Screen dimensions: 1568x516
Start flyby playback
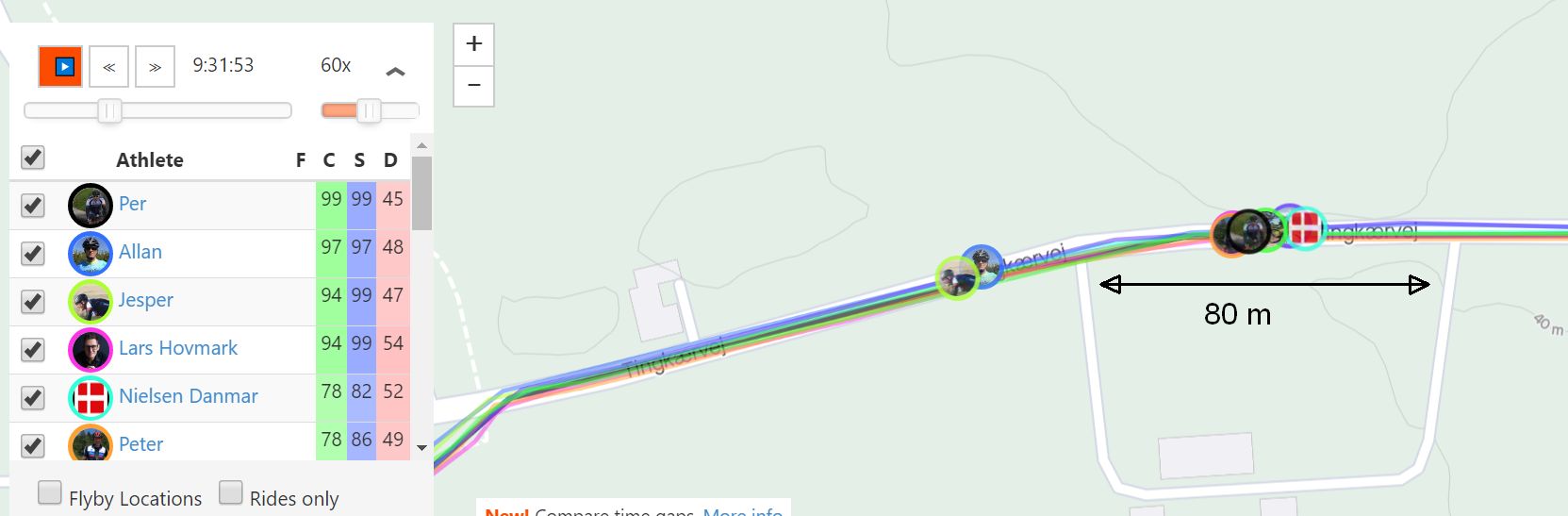click(x=60, y=67)
